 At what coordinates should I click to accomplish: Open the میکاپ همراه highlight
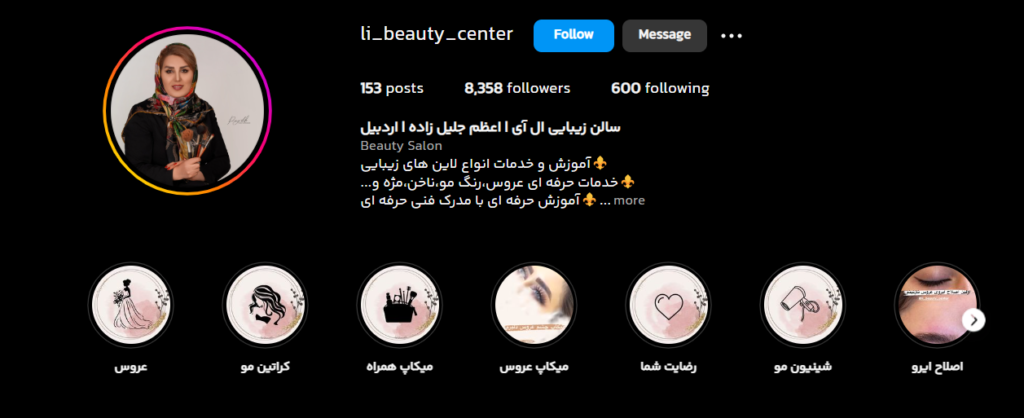(x=399, y=305)
